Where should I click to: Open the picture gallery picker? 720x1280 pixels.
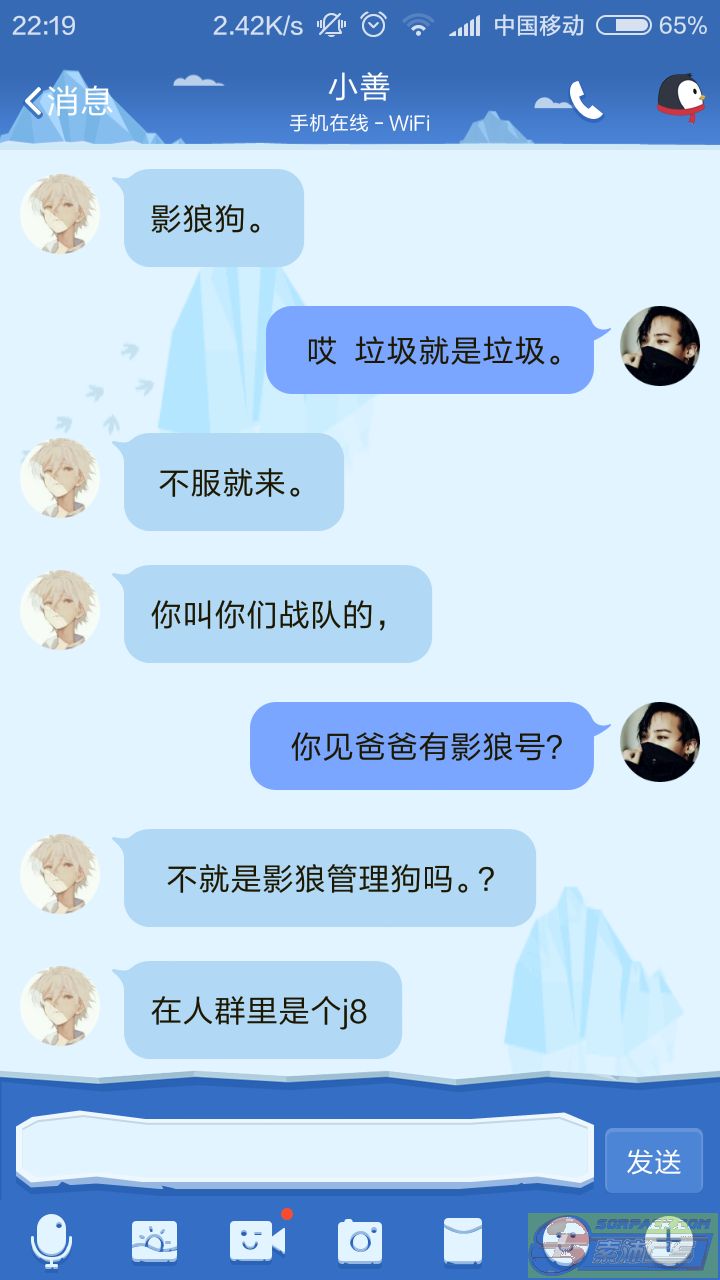155,1242
